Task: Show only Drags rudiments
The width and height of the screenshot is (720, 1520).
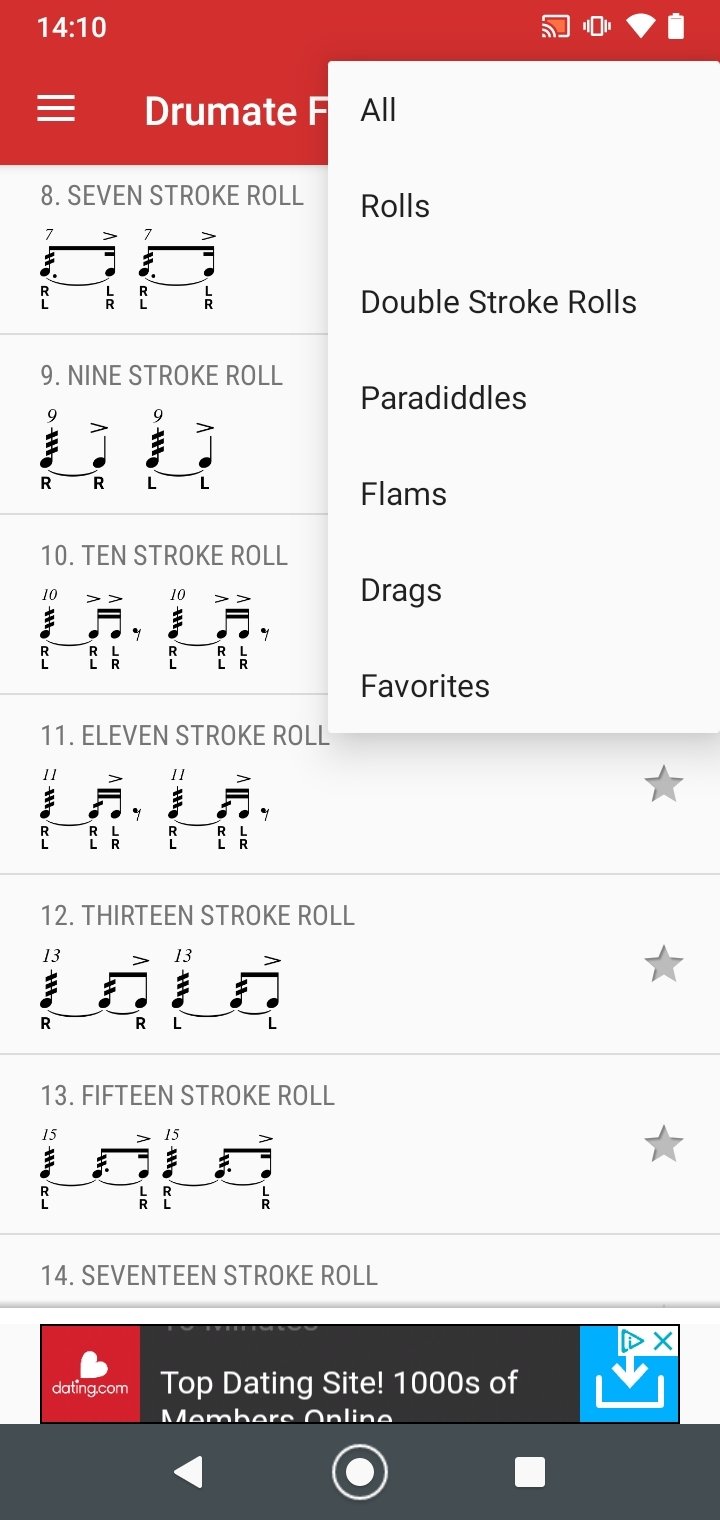Action: point(523,590)
